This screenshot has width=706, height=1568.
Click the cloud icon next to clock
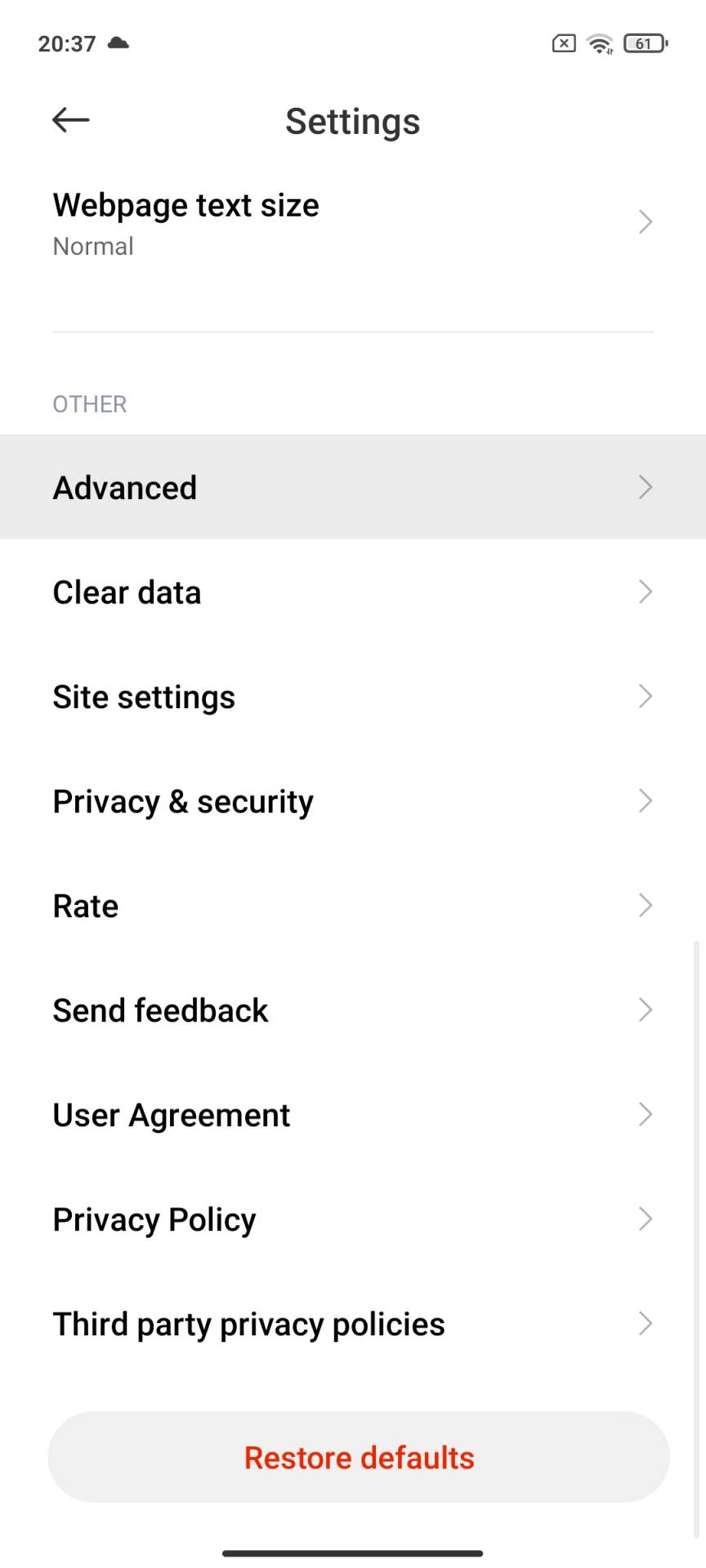(x=118, y=42)
